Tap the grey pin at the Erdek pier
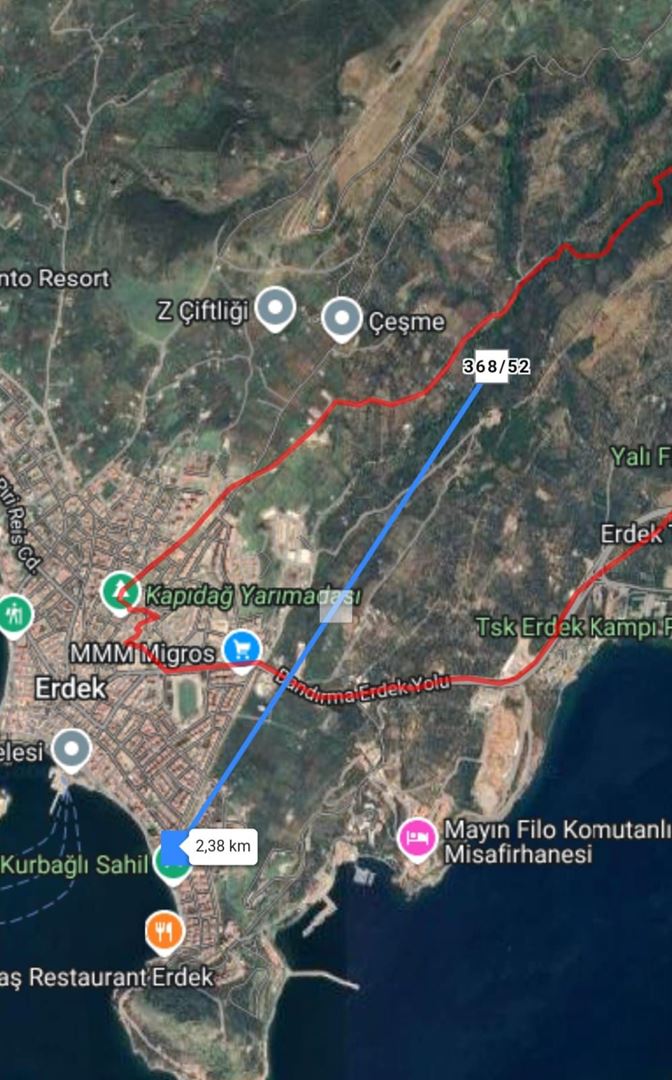This screenshot has width=672, height=1080. click(x=71, y=748)
